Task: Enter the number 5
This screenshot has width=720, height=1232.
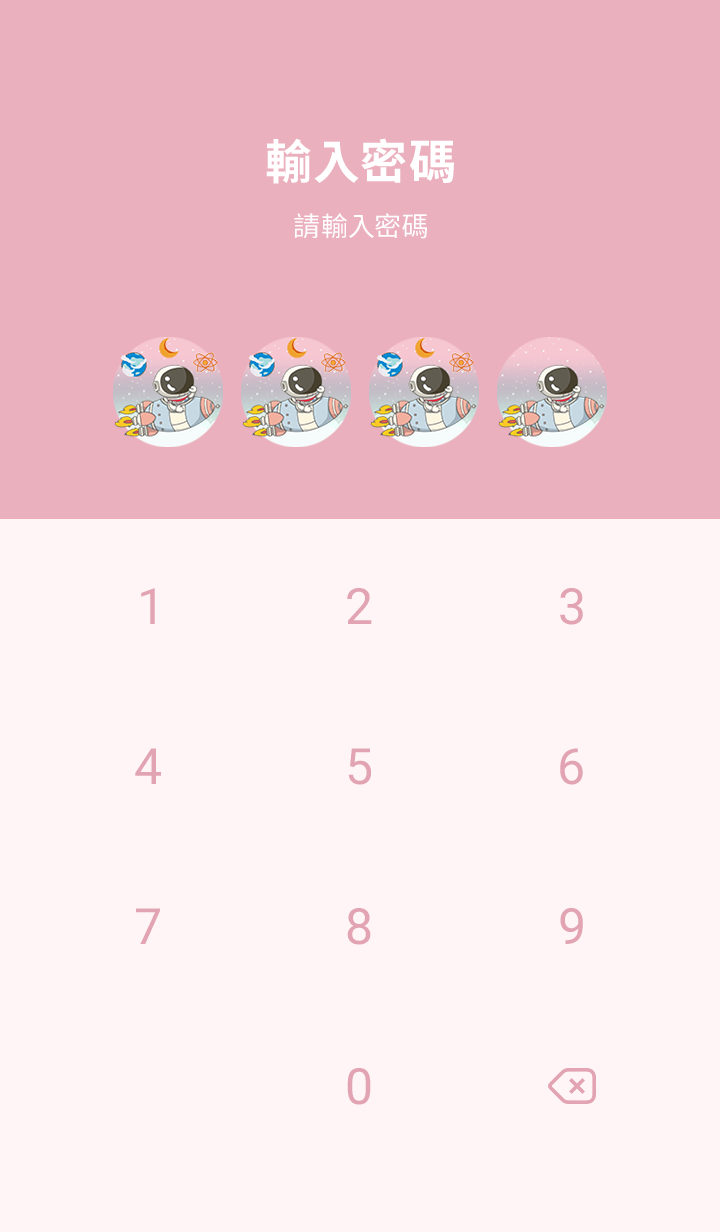Action: (x=359, y=767)
